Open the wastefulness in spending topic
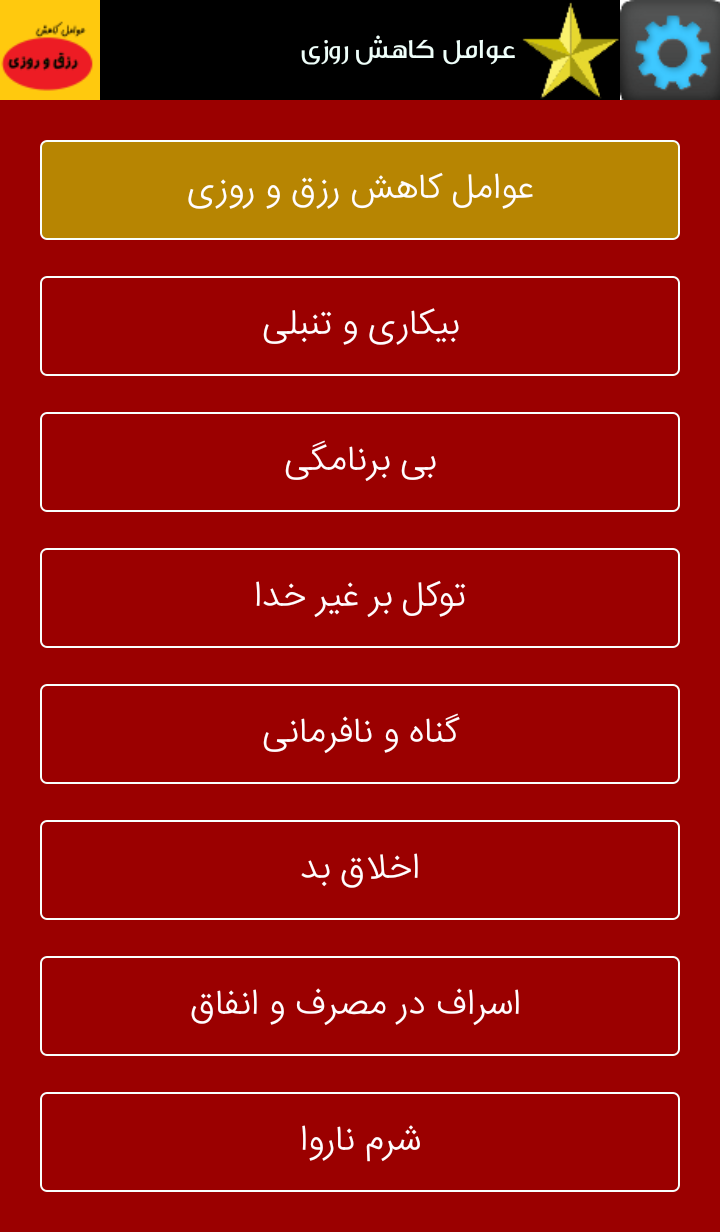720x1232 pixels. (359, 1006)
